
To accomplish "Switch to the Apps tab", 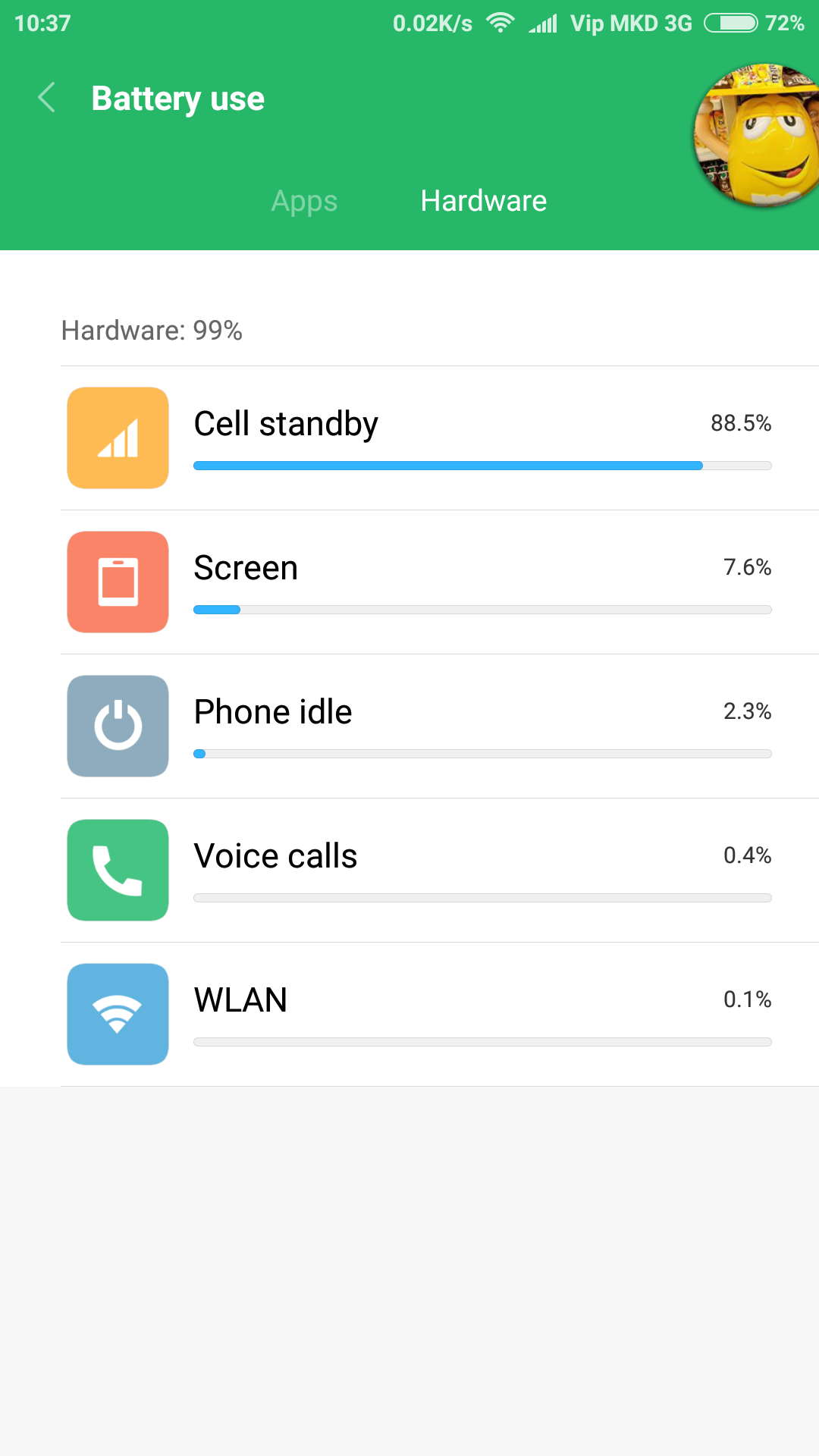I will (x=304, y=201).
